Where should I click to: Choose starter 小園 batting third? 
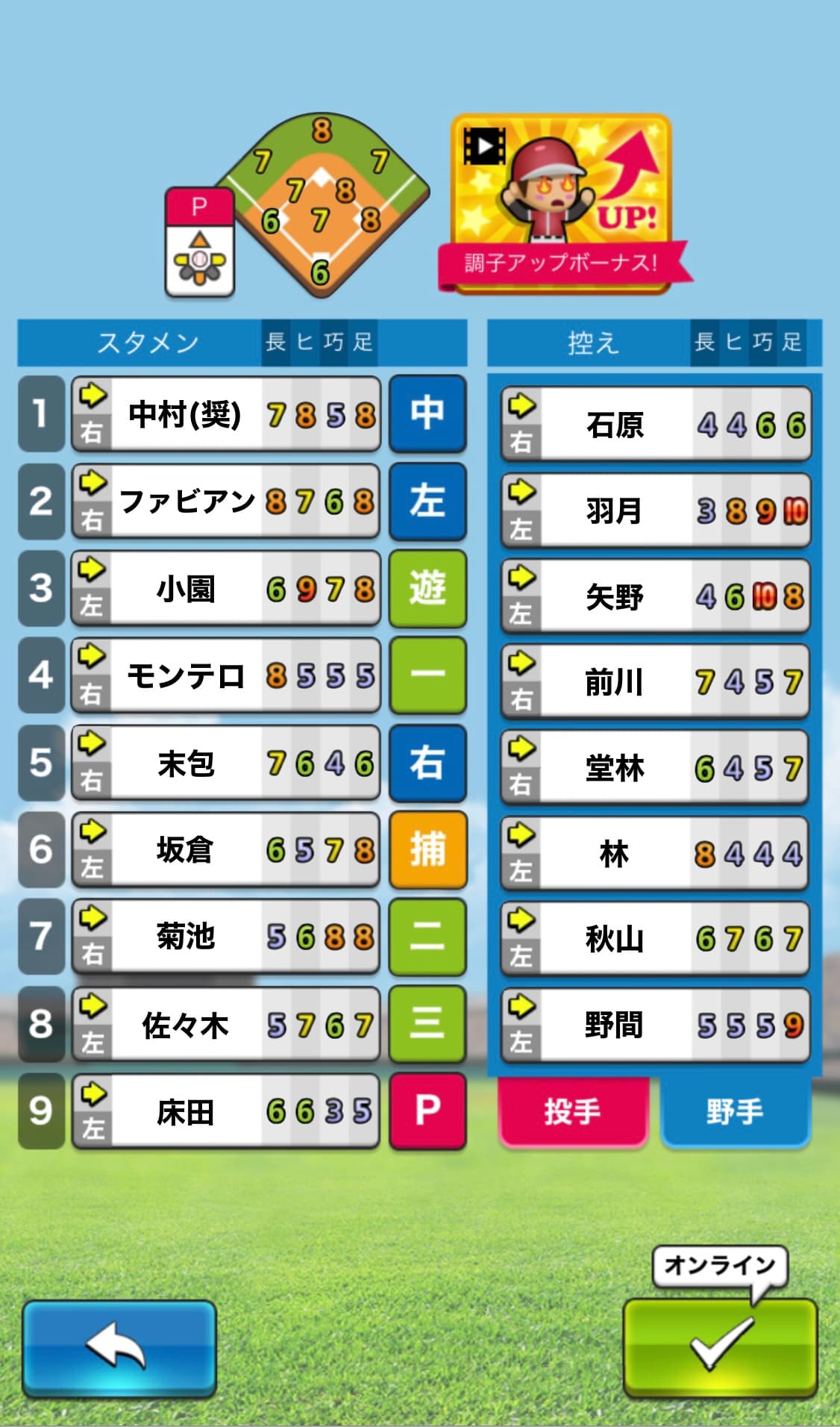pyautogui.click(x=225, y=589)
